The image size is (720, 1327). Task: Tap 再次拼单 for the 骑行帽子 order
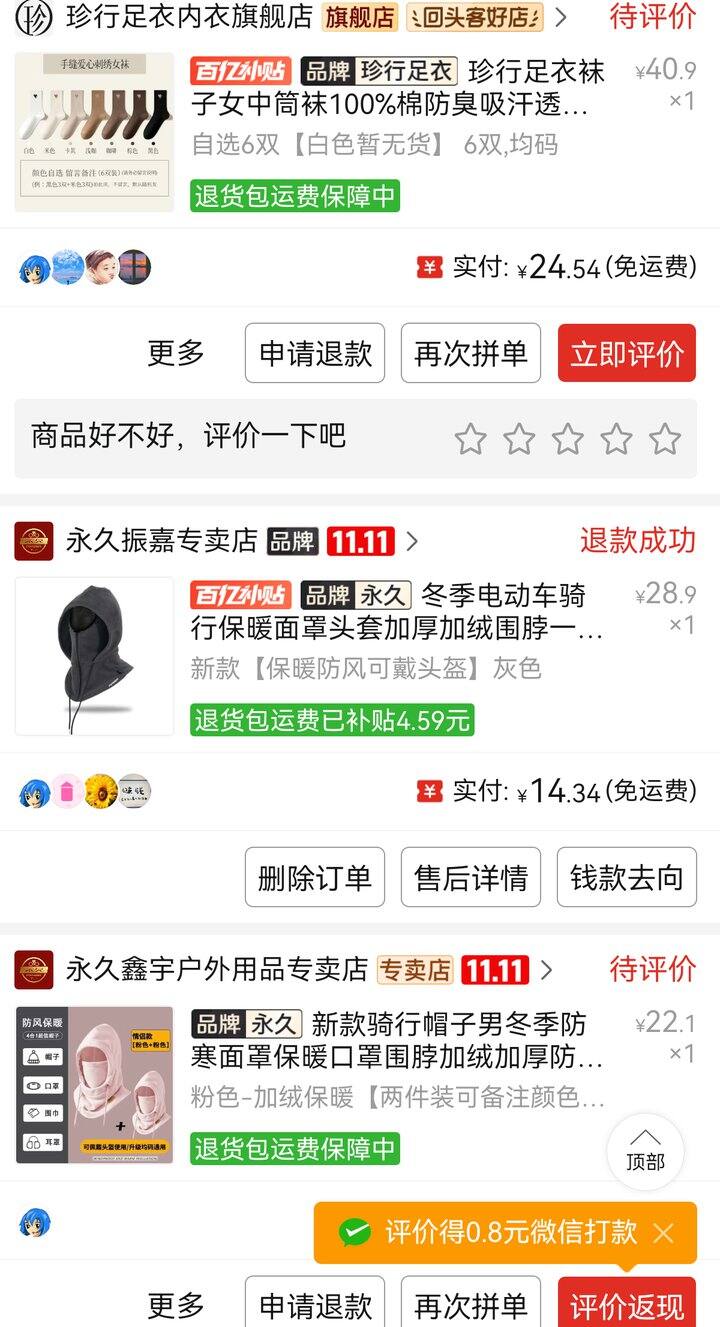click(x=471, y=1305)
